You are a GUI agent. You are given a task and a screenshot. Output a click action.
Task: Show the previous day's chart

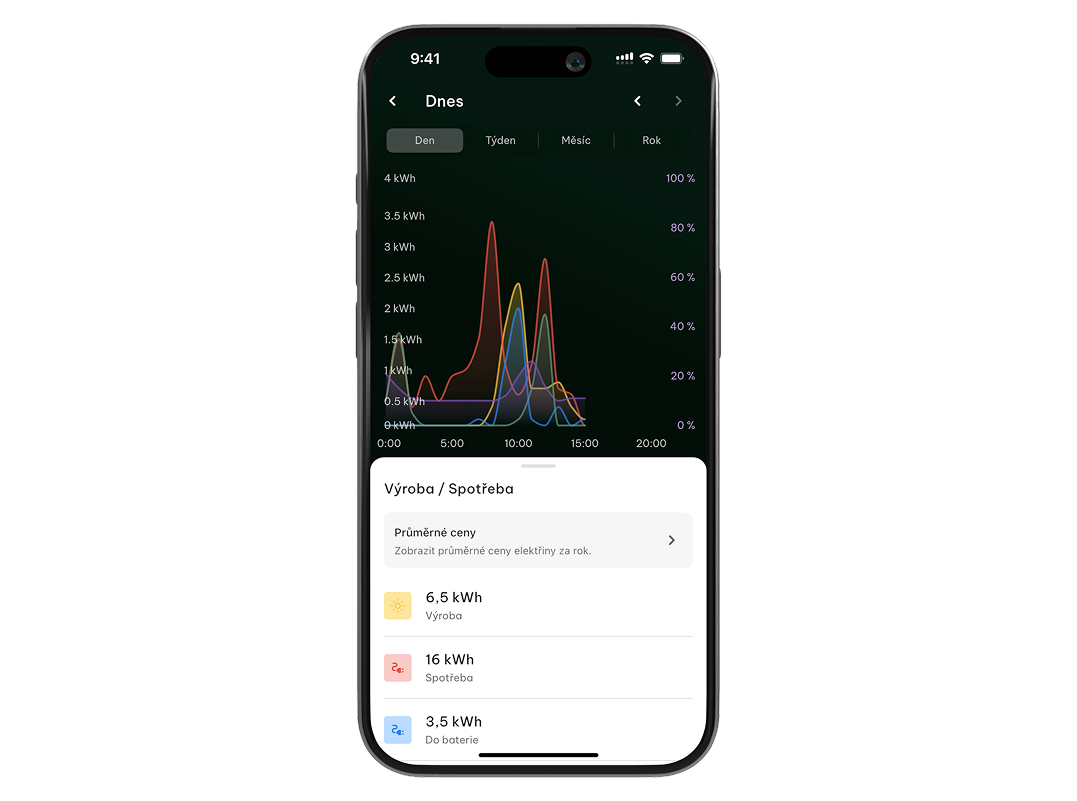(x=638, y=101)
